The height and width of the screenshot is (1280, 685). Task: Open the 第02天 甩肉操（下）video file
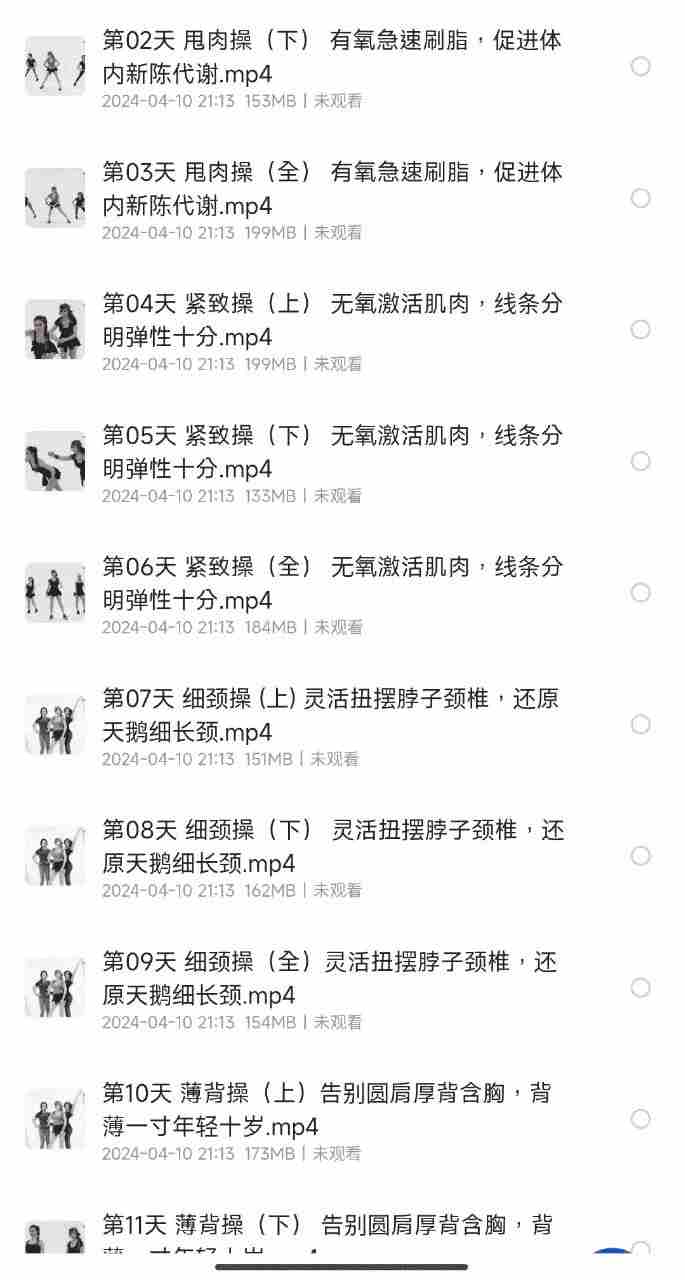pos(332,57)
